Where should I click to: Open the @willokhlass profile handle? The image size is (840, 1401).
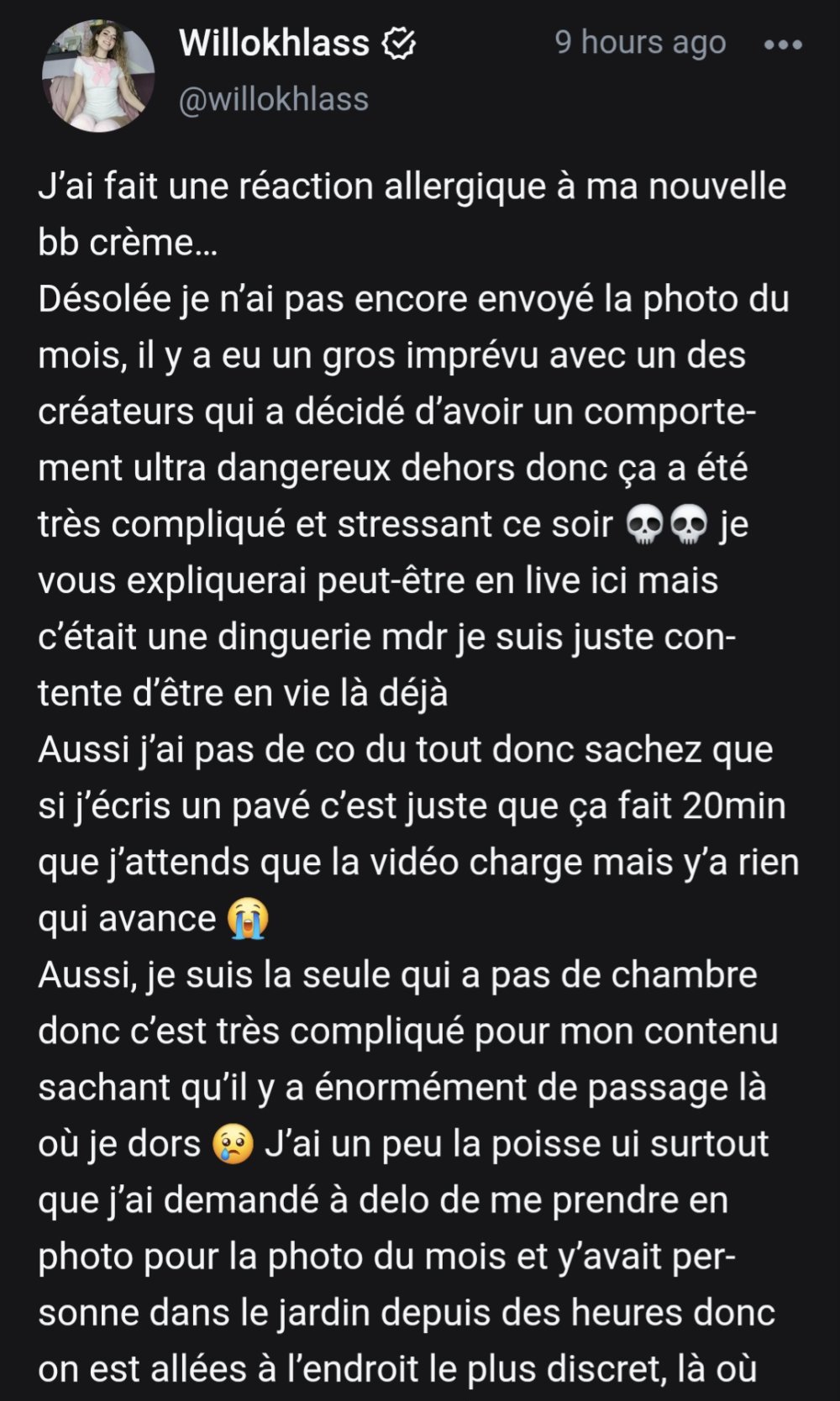click(x=274, y=100)
